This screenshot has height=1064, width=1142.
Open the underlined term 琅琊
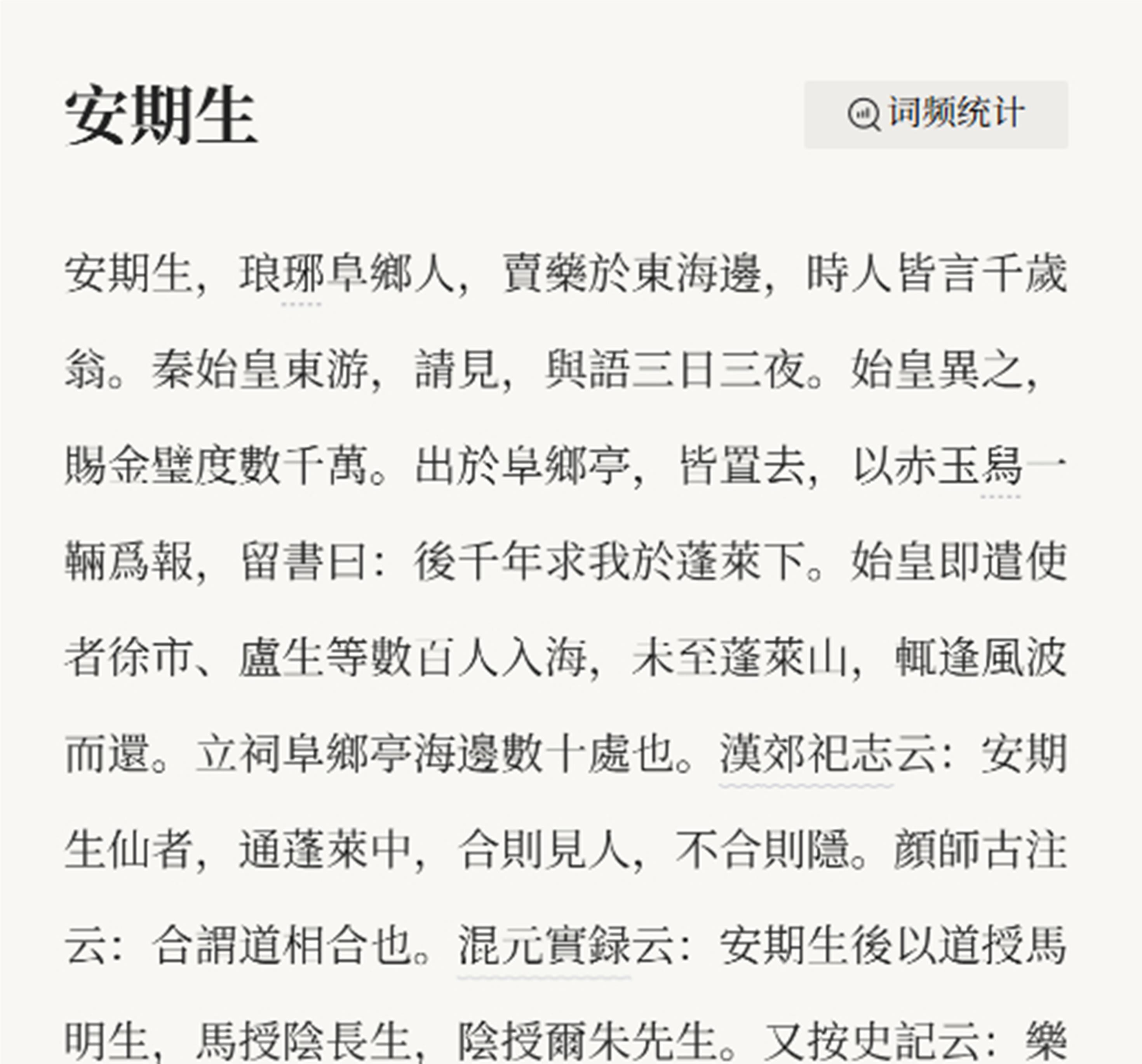pyautogui.click(x=282, y=274)
